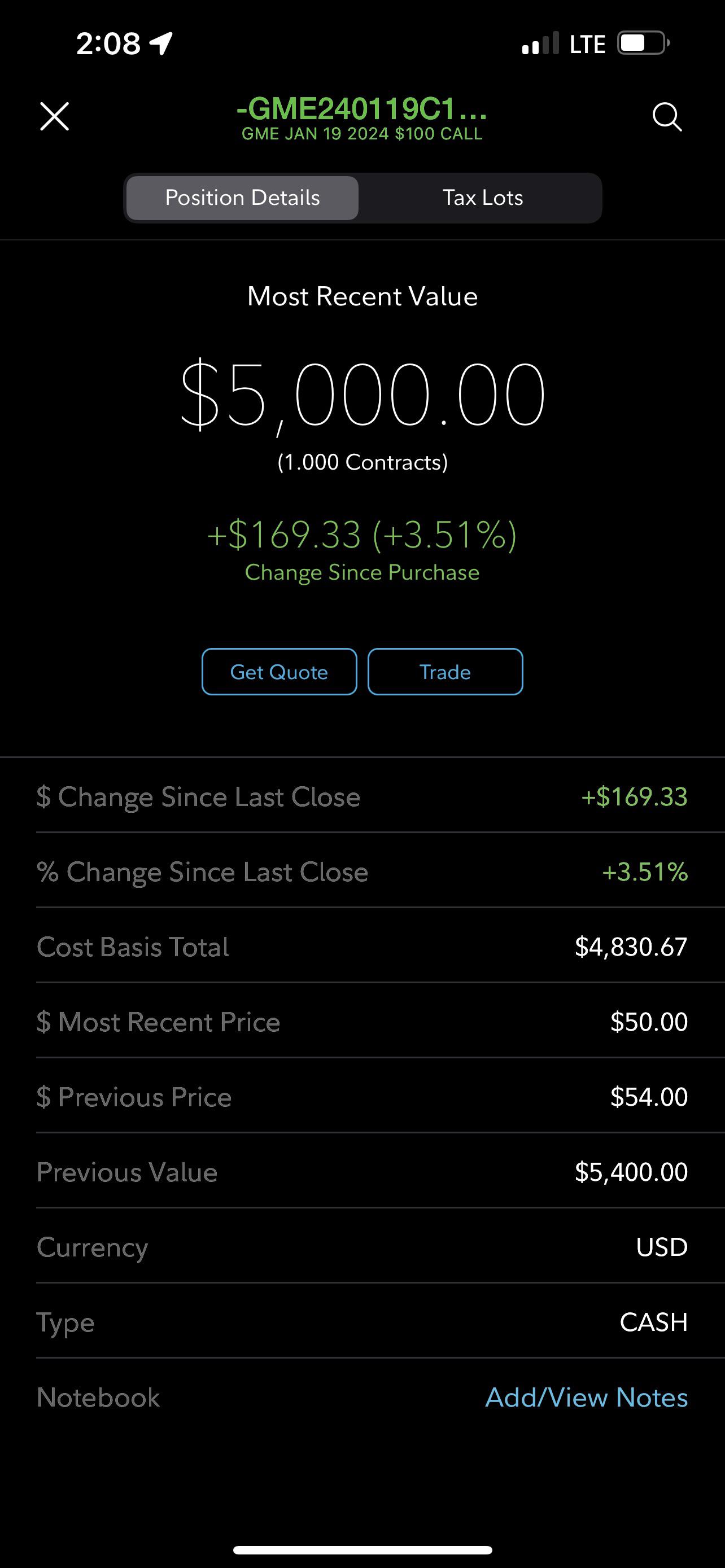Tap the Get Quote button

pyautogui.click(x=279, y=671)
